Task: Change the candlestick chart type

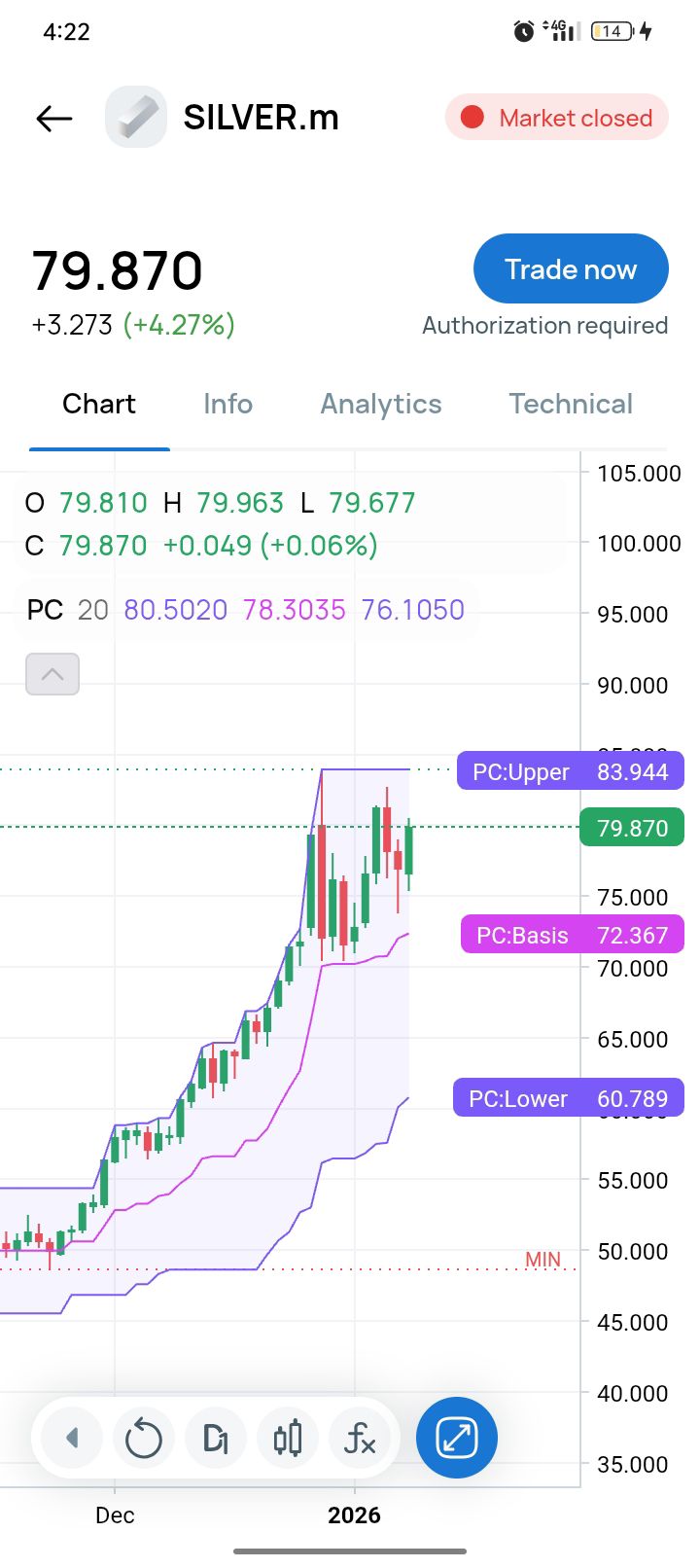Action: [x=288, y=1438]
